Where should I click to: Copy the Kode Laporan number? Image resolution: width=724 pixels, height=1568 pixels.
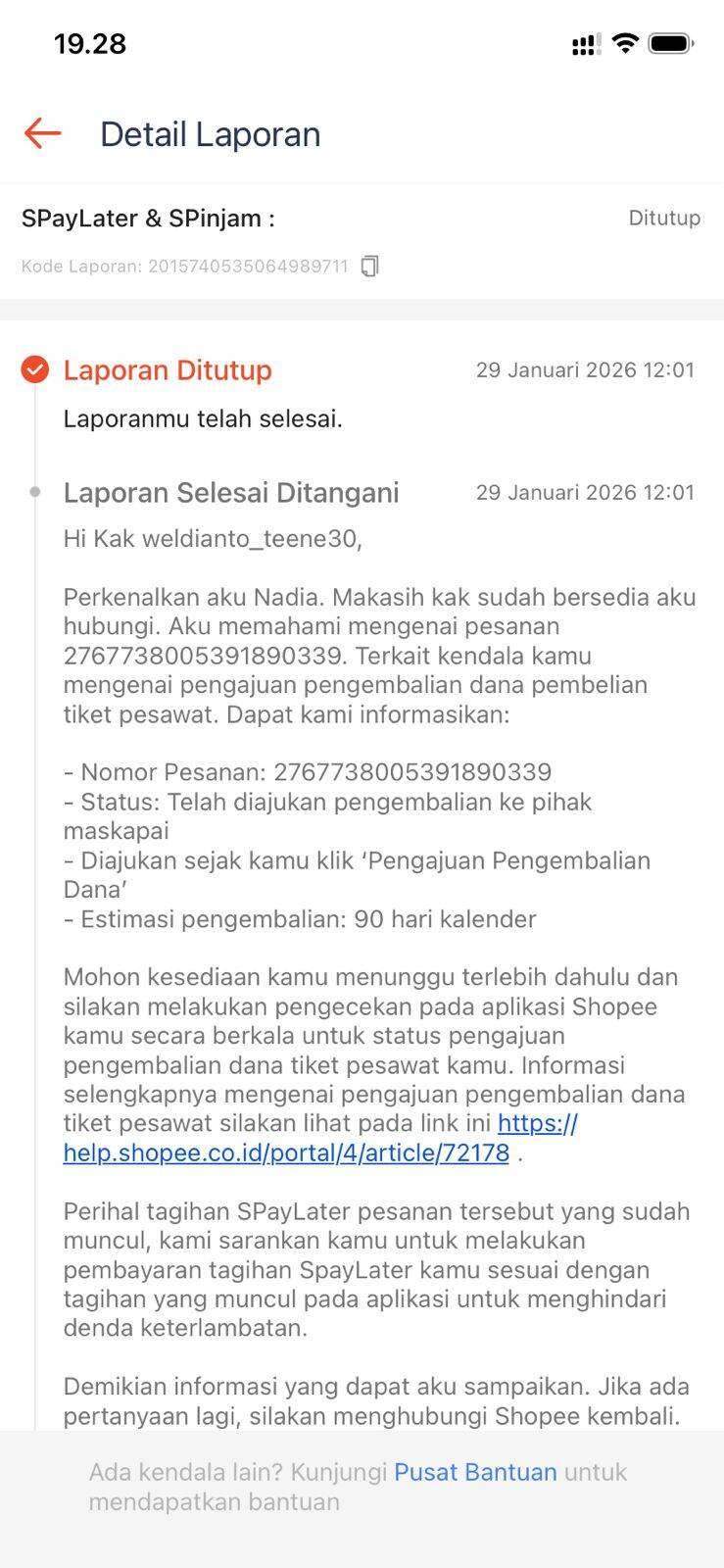pos(369,267)
